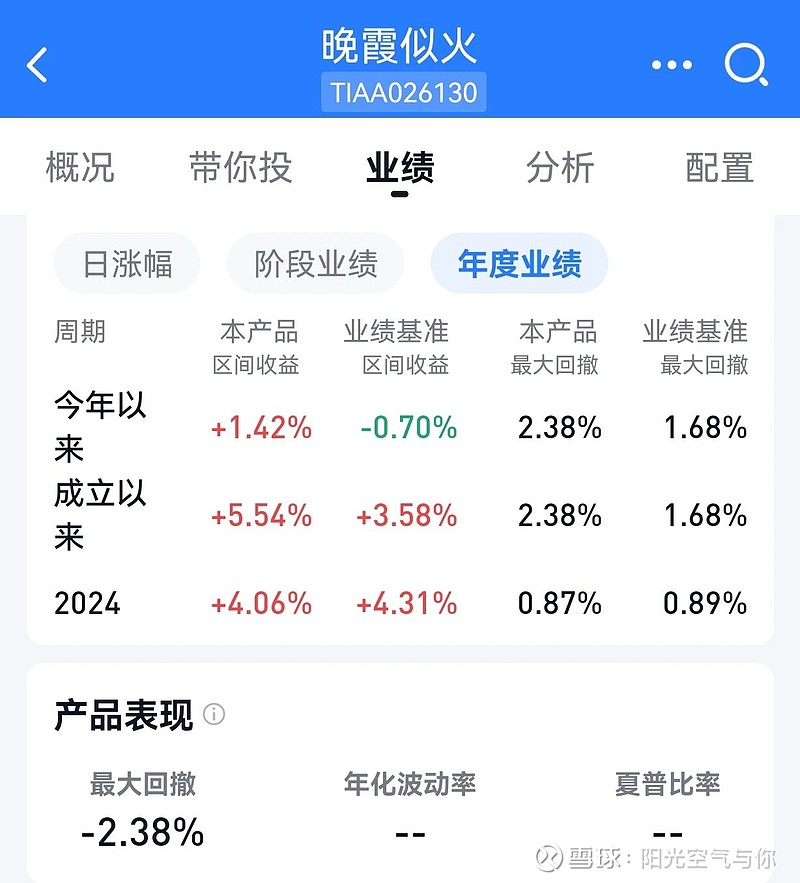
Task: Click the fund title 晚霞似火
Action: click(400, 46)
